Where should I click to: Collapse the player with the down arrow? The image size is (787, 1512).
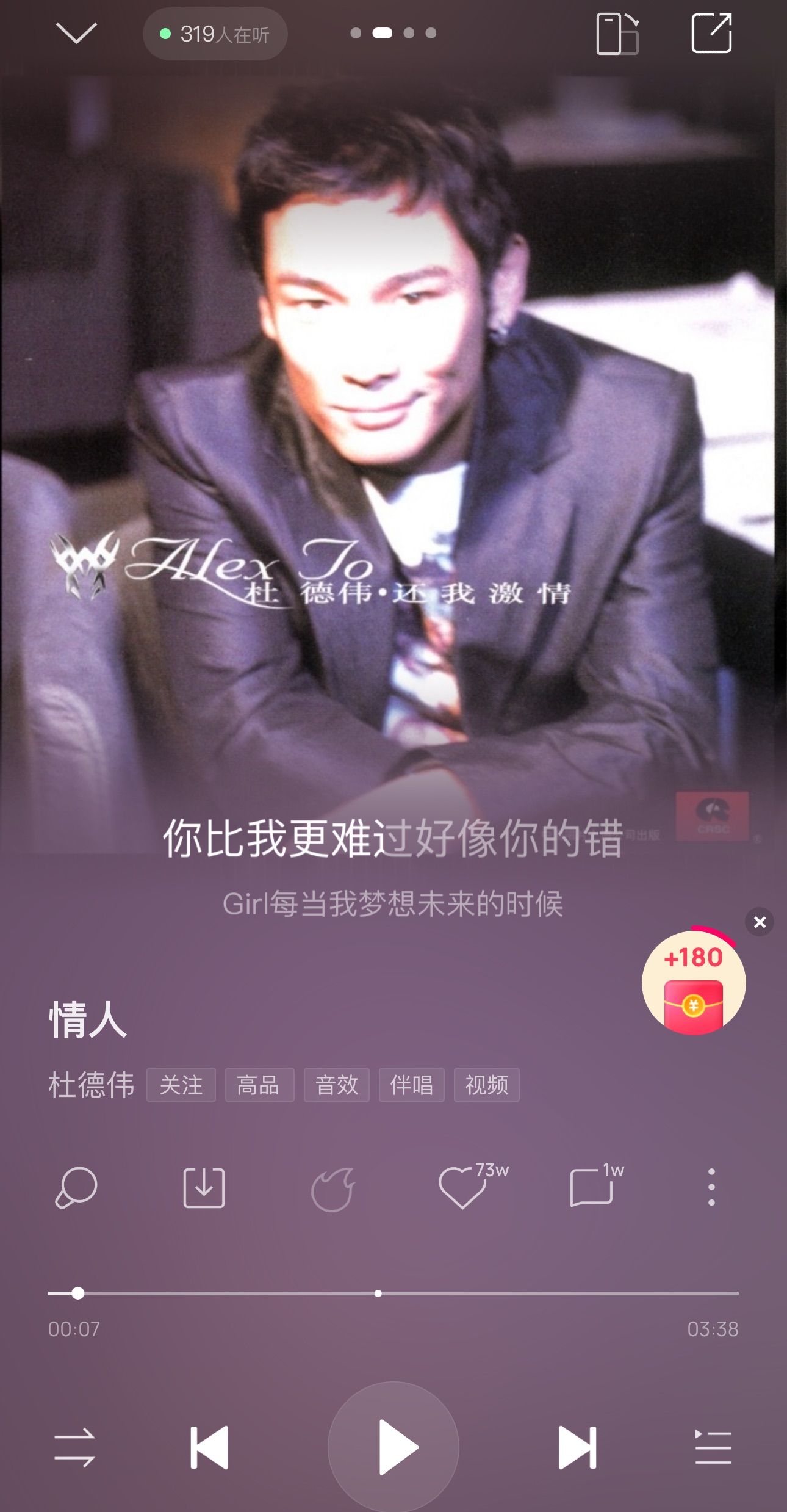[x=76, y=33]
